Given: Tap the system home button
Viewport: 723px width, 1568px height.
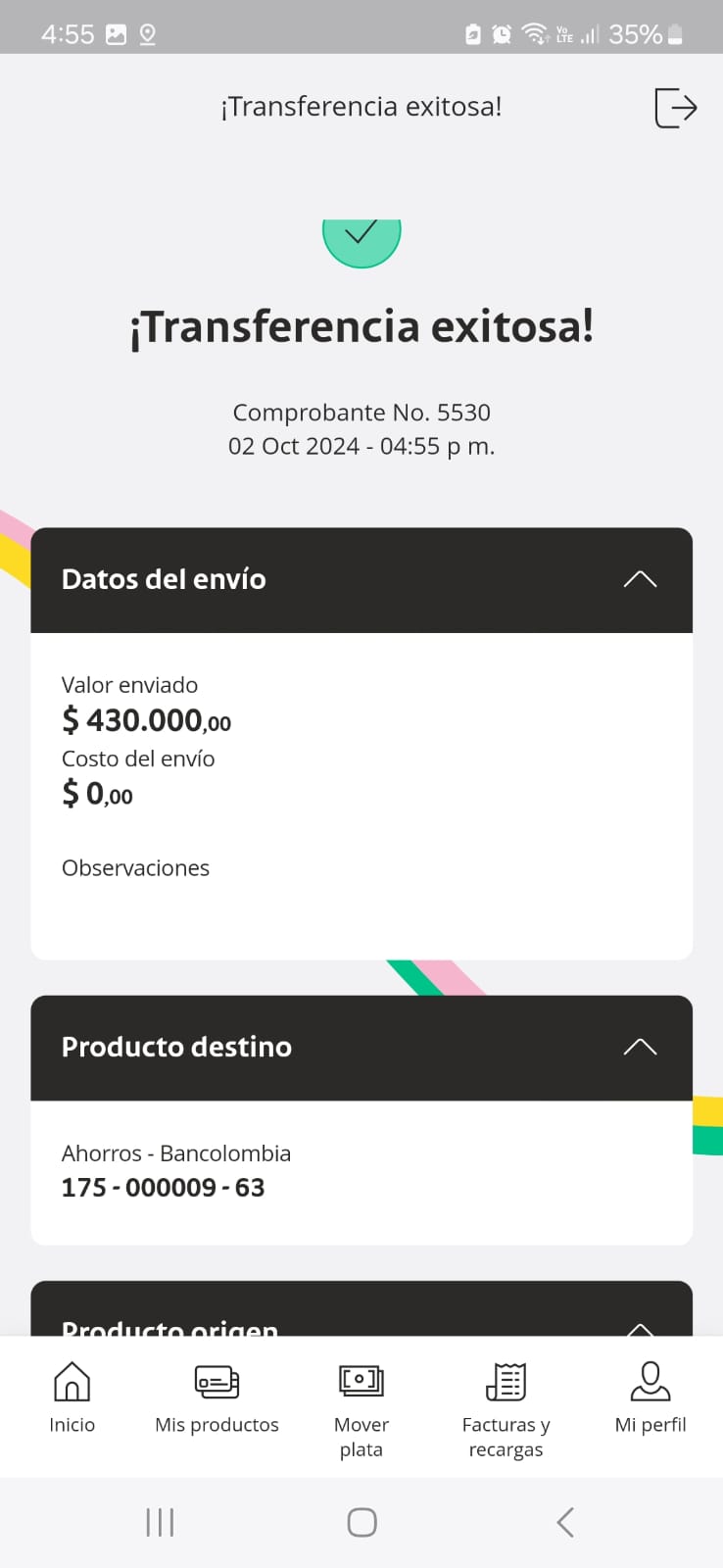Looking at the screenshot, I should pos(361,1522).
